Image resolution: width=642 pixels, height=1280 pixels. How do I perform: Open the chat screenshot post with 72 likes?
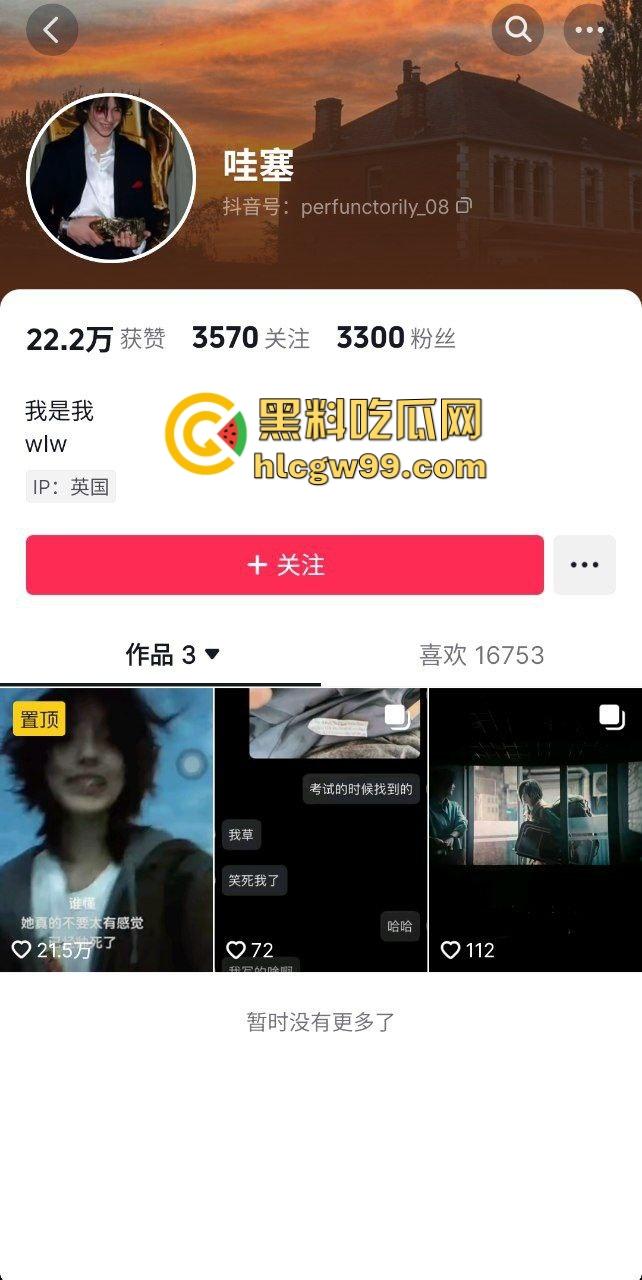[321, 830]
